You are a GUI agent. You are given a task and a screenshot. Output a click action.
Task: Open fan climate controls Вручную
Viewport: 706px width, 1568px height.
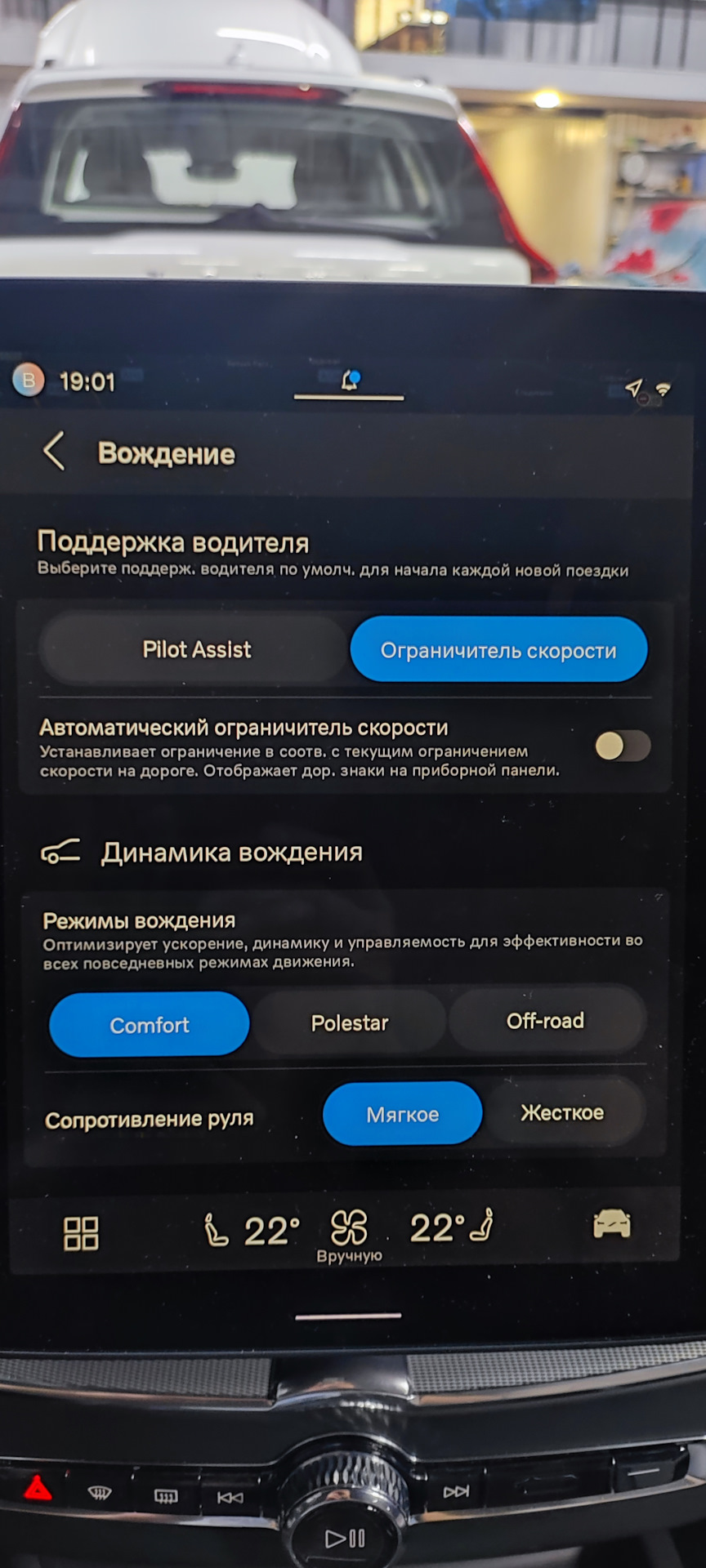(x=349, y=1232)
